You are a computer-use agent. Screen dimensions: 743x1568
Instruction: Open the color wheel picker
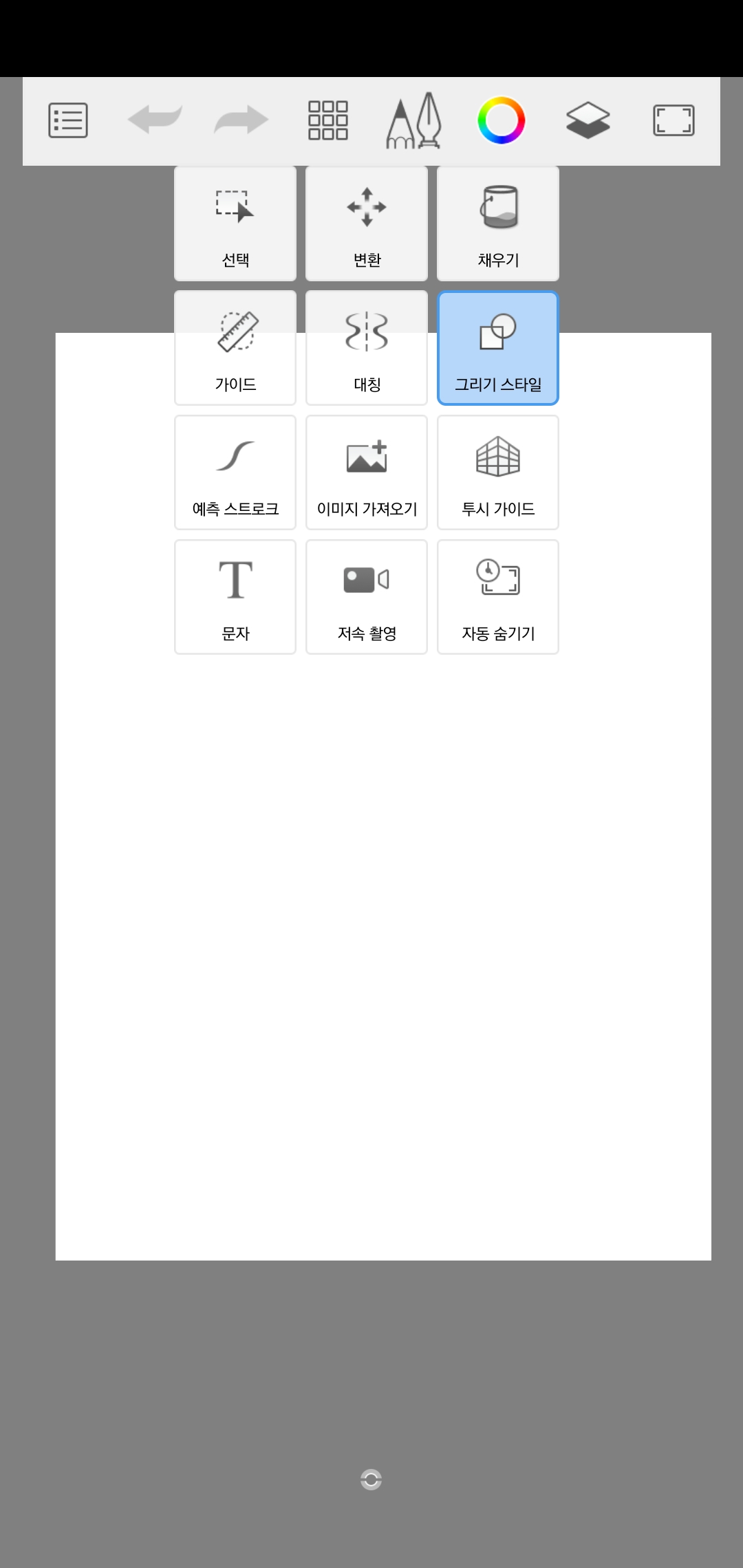click(500, 120)
